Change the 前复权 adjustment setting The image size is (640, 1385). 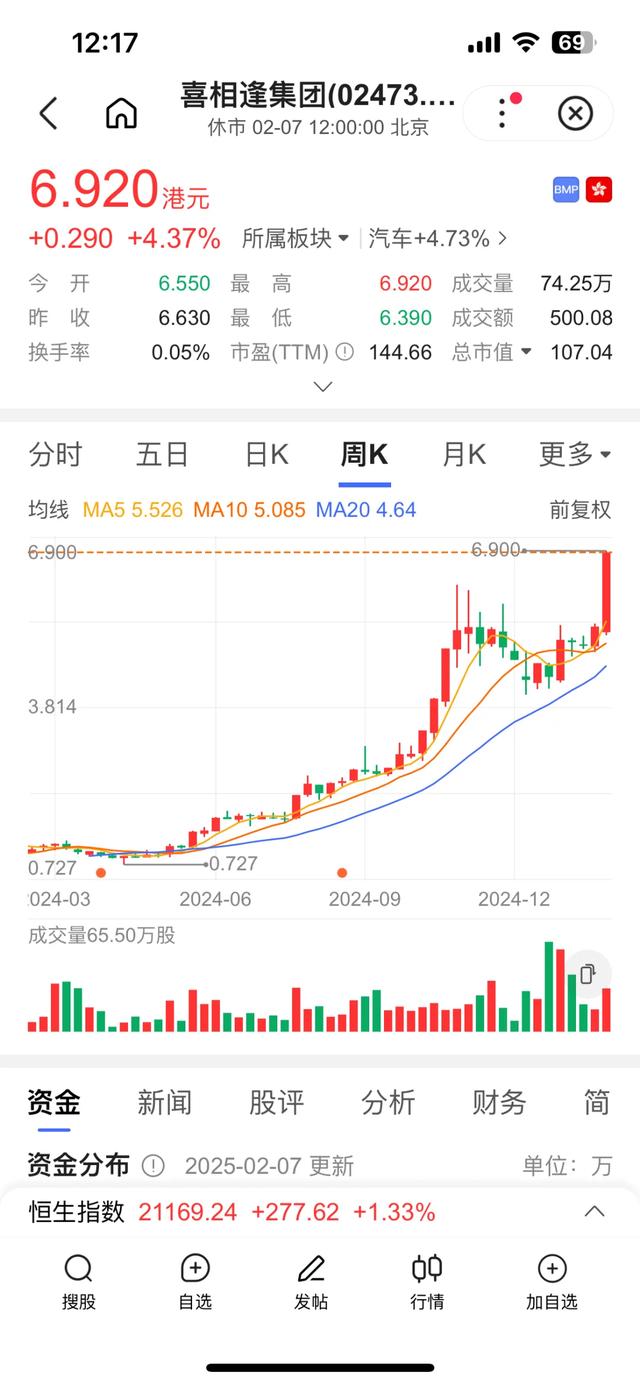pyautogui.click(x=580, y=510)
